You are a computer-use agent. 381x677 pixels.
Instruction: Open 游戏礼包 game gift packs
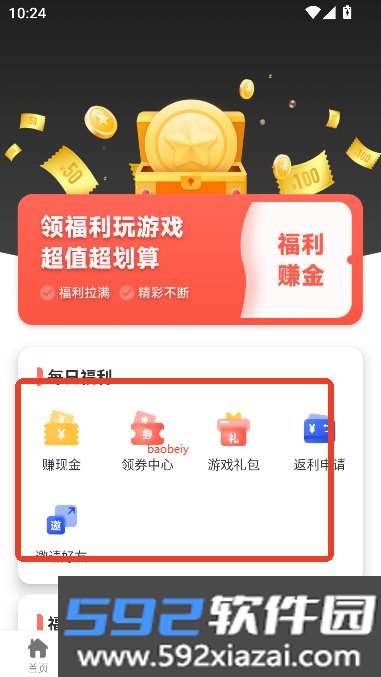point(233,440)
